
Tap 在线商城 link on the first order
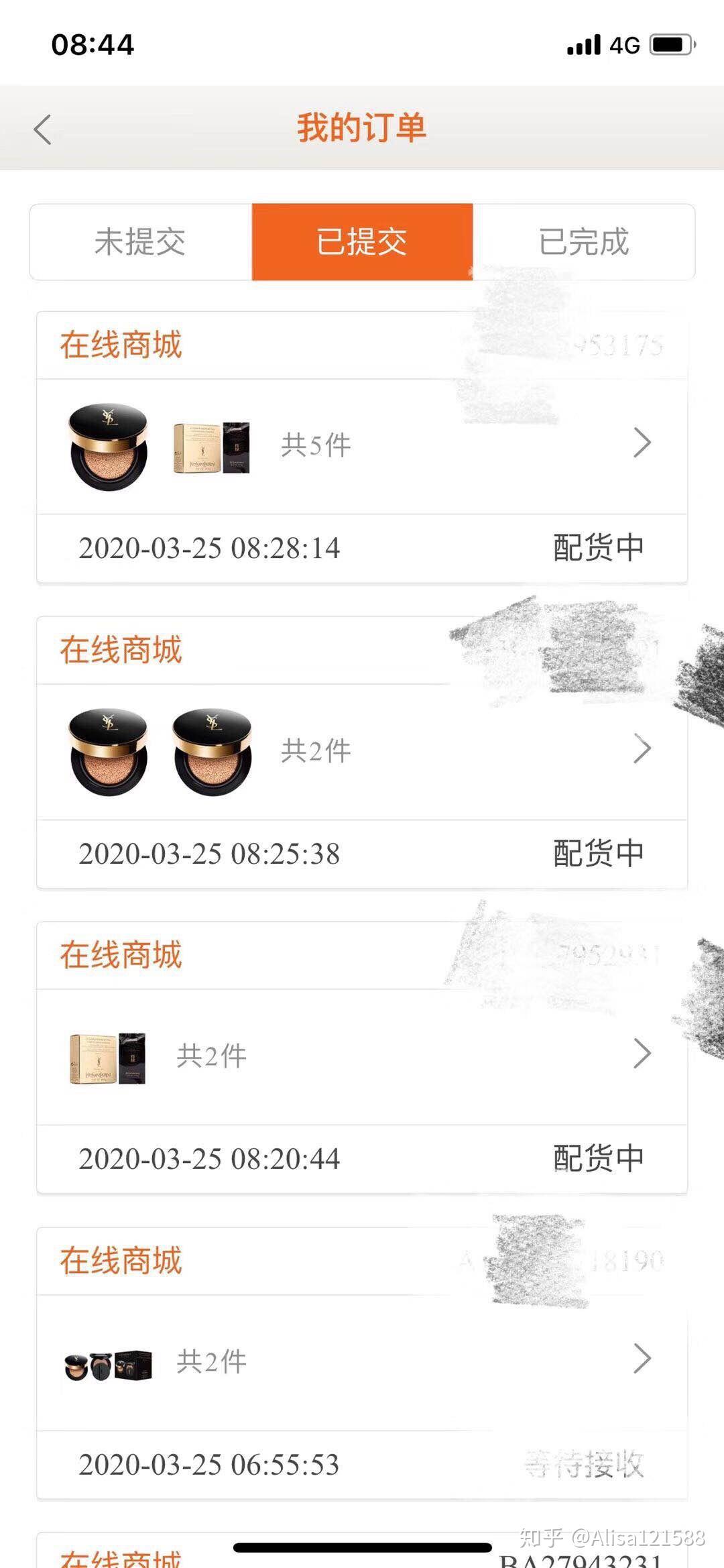click(121, 344)
